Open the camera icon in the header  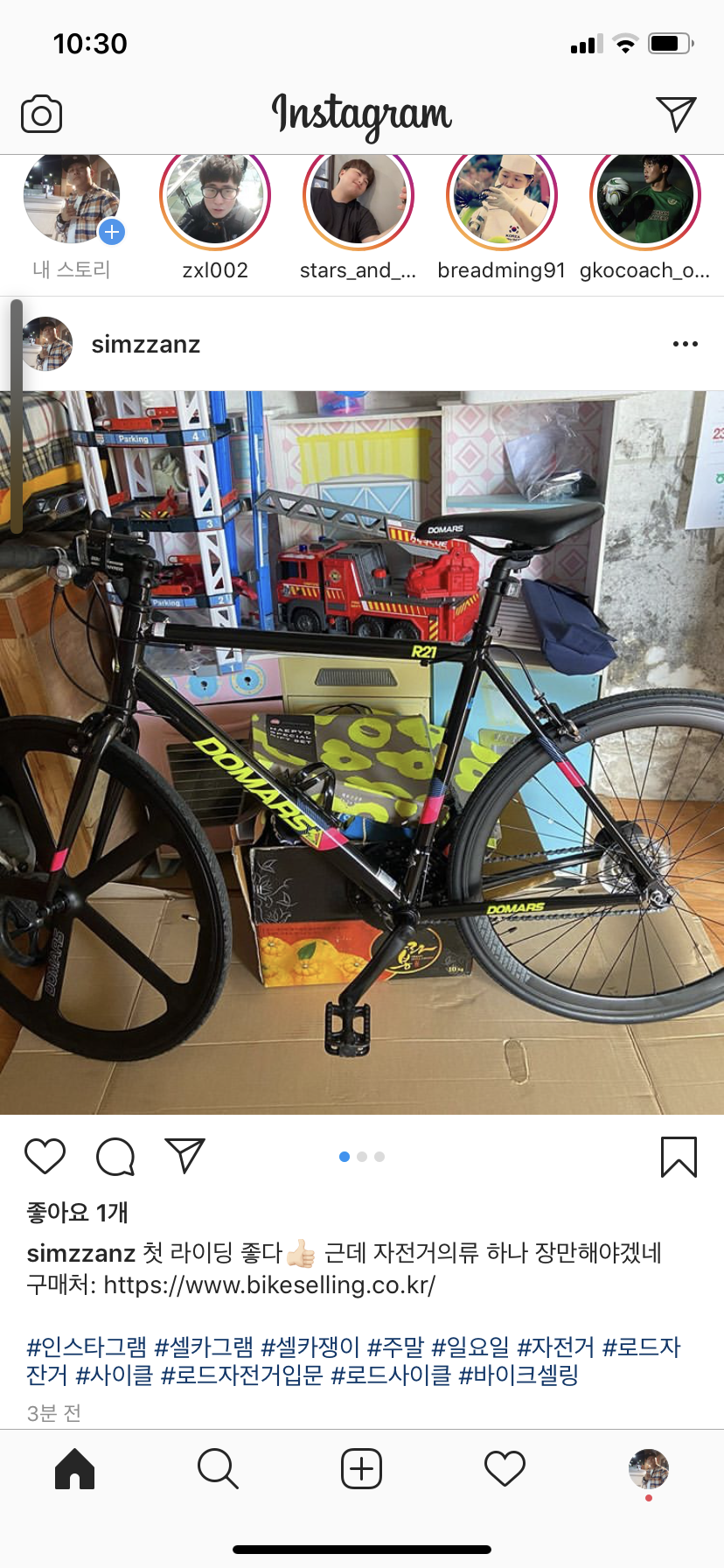(41, 115)
